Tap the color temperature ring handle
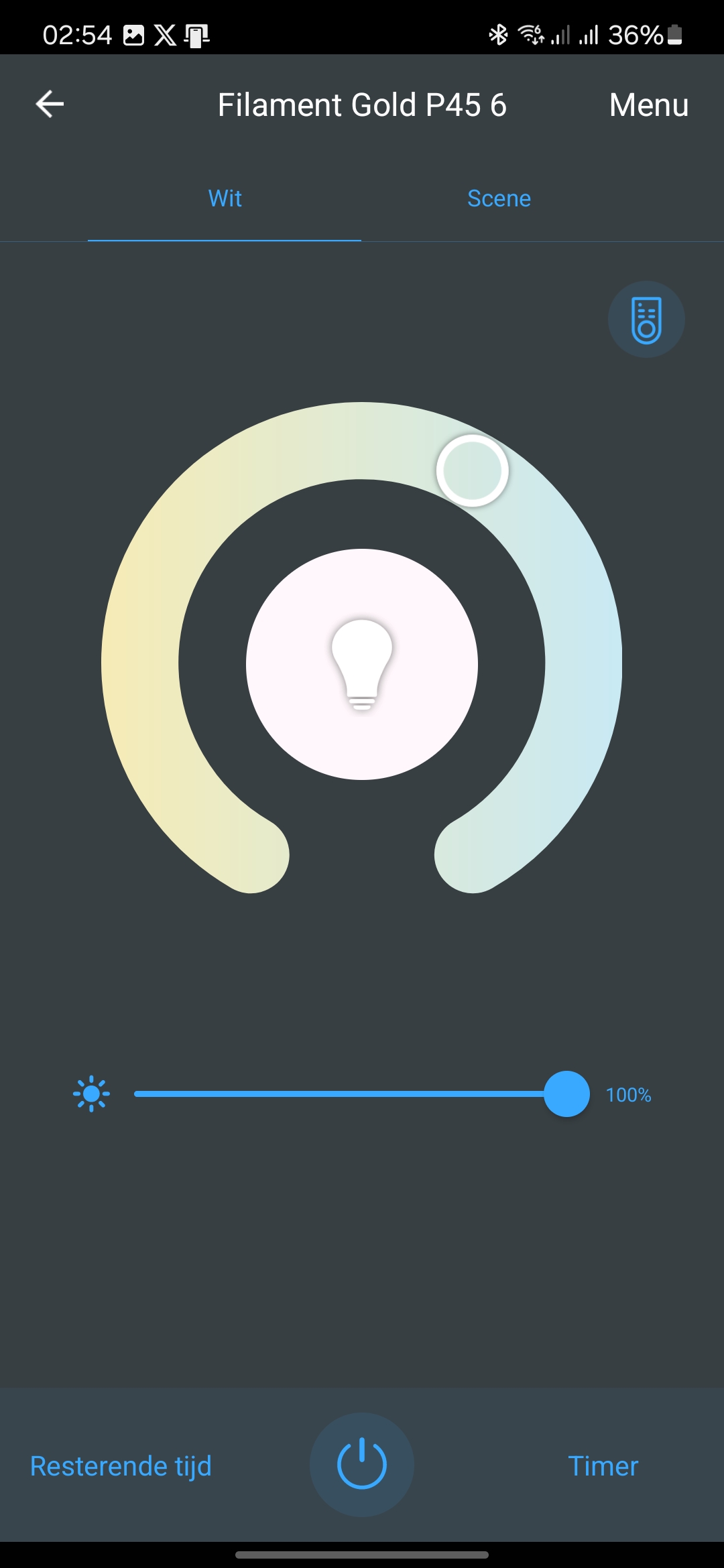Image resolution: width=724 pixels, height=1568 pixels. pos(473,470)
